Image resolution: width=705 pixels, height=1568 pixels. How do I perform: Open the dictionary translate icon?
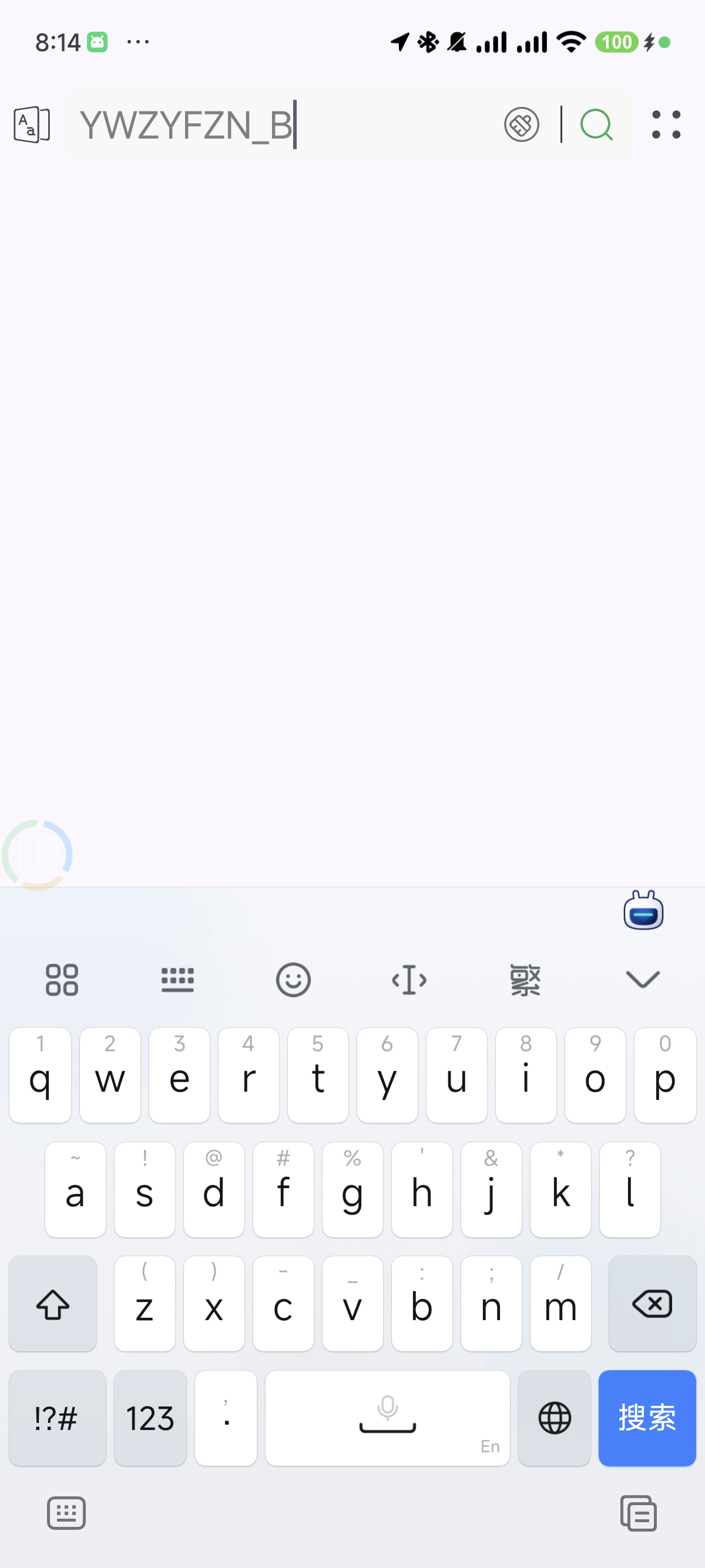(32, 125)
